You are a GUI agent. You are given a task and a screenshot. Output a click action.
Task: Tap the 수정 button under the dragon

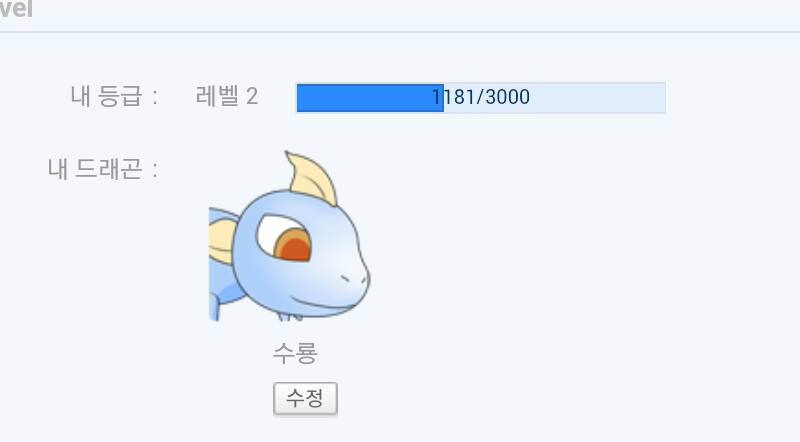tap(305, 398)
